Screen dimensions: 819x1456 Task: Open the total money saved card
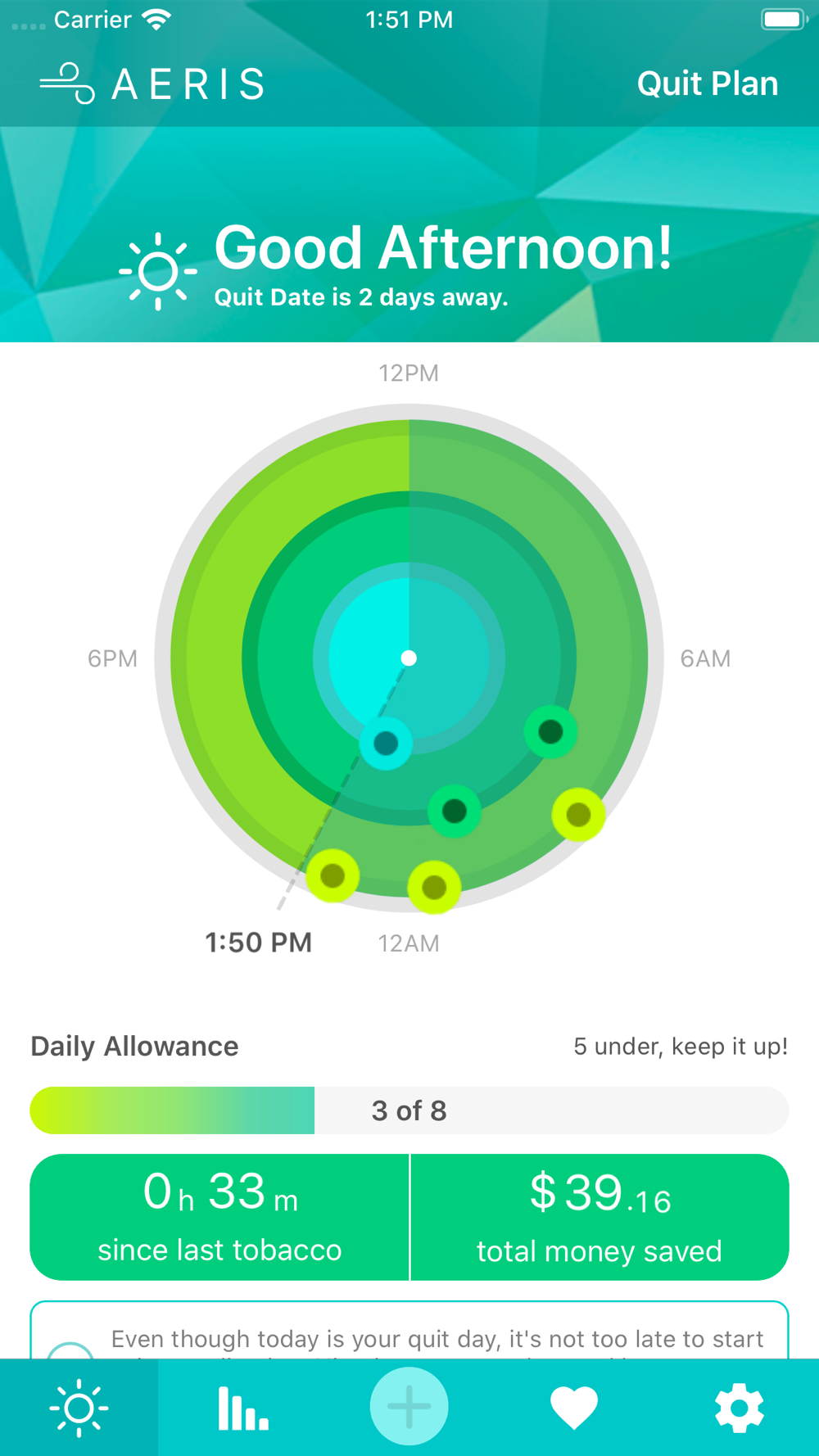tap(600, 1217)
